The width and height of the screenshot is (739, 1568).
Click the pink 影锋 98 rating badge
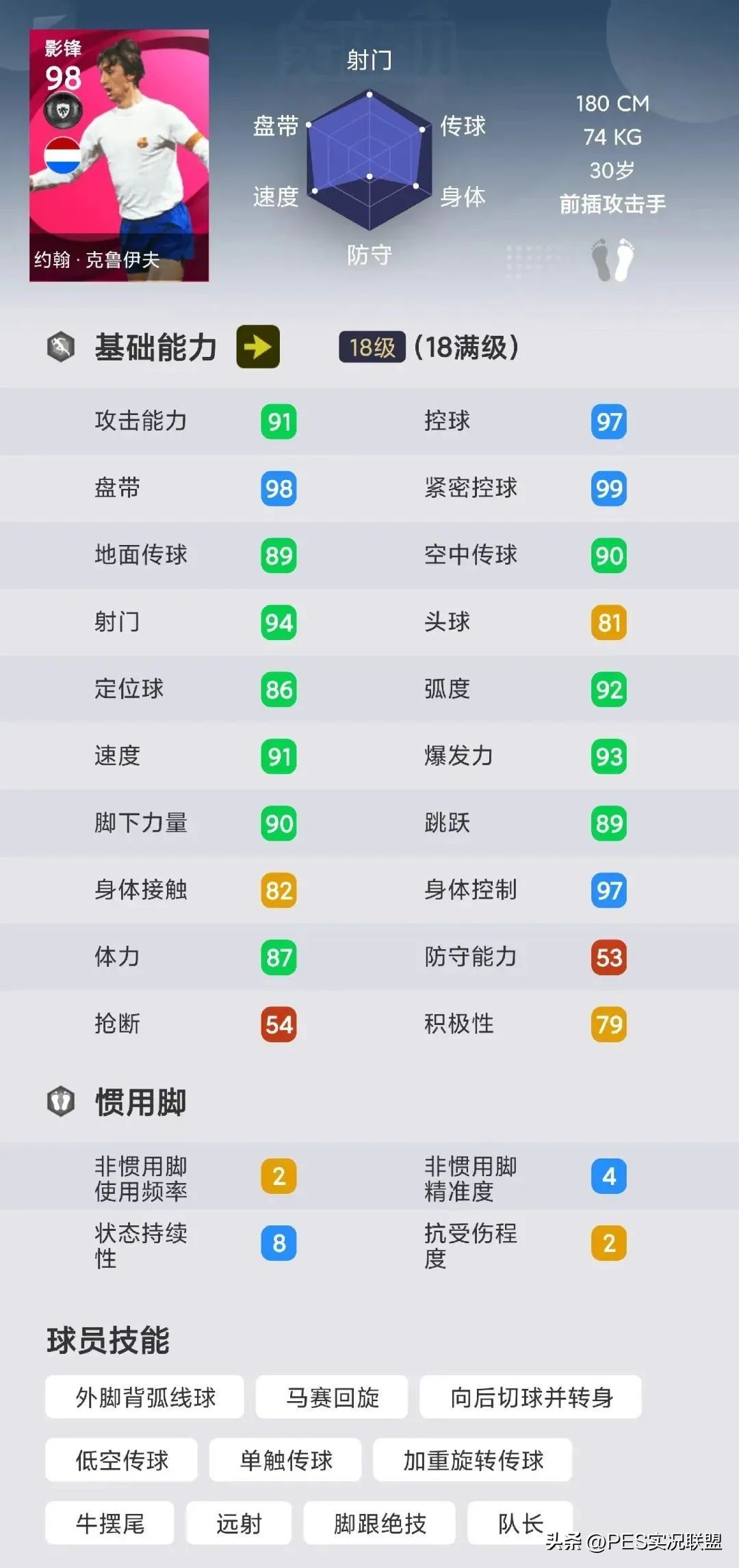tap(62, 65)
